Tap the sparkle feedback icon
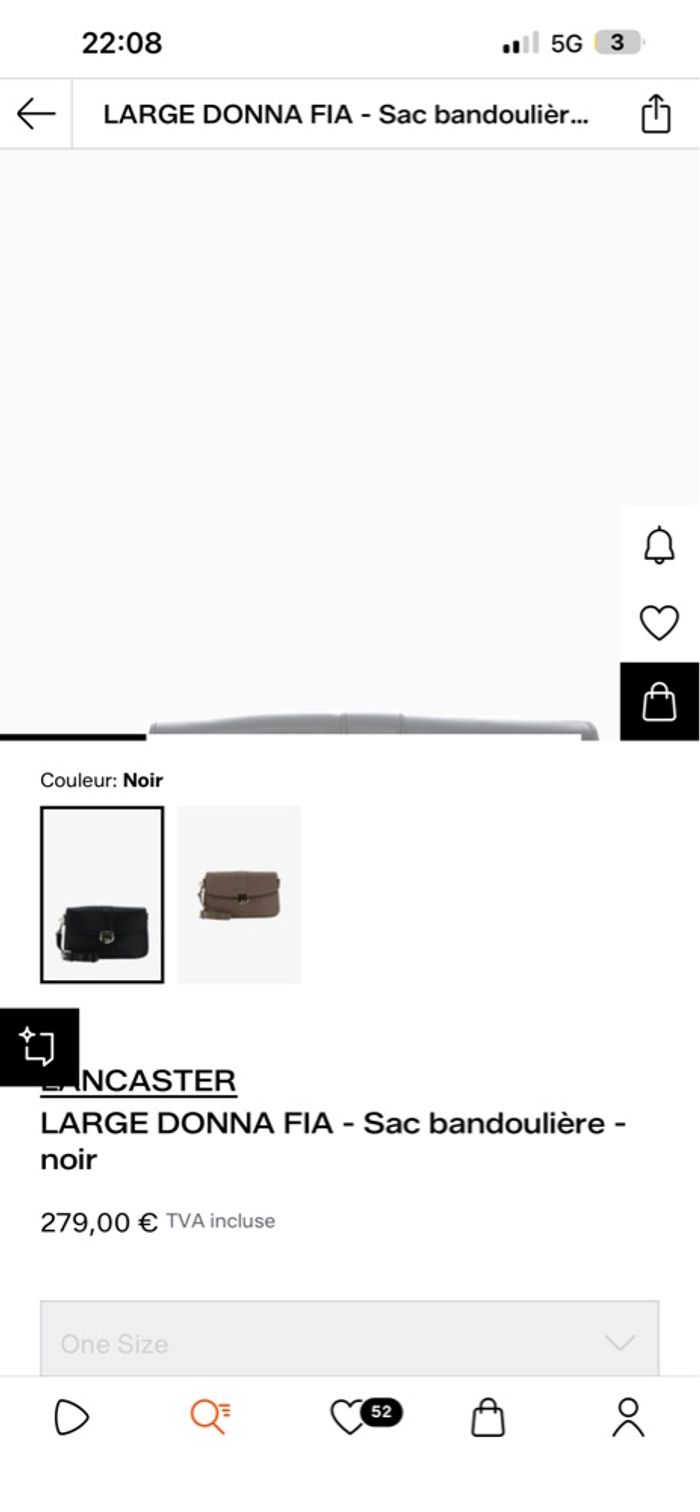The image size is (700, 1512). (x=38, y=1046)
